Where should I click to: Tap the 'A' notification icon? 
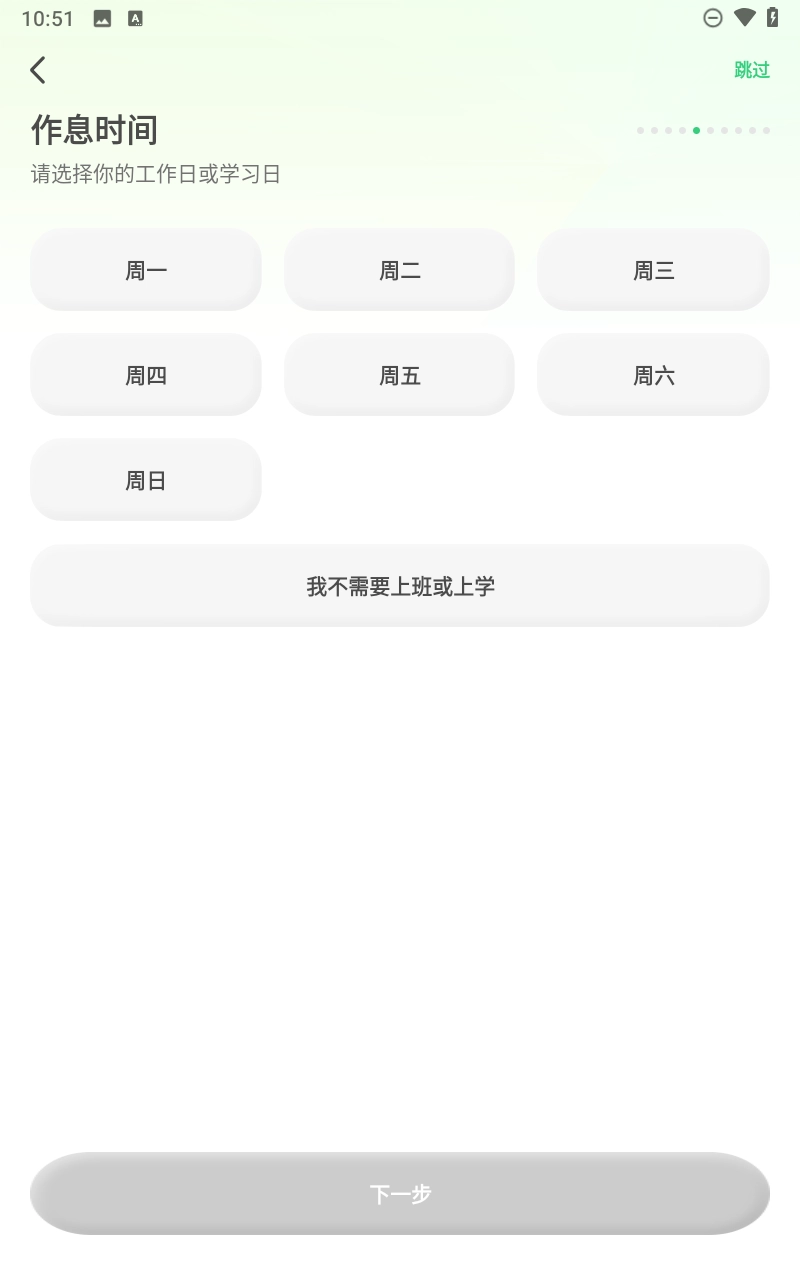(136, 17)
